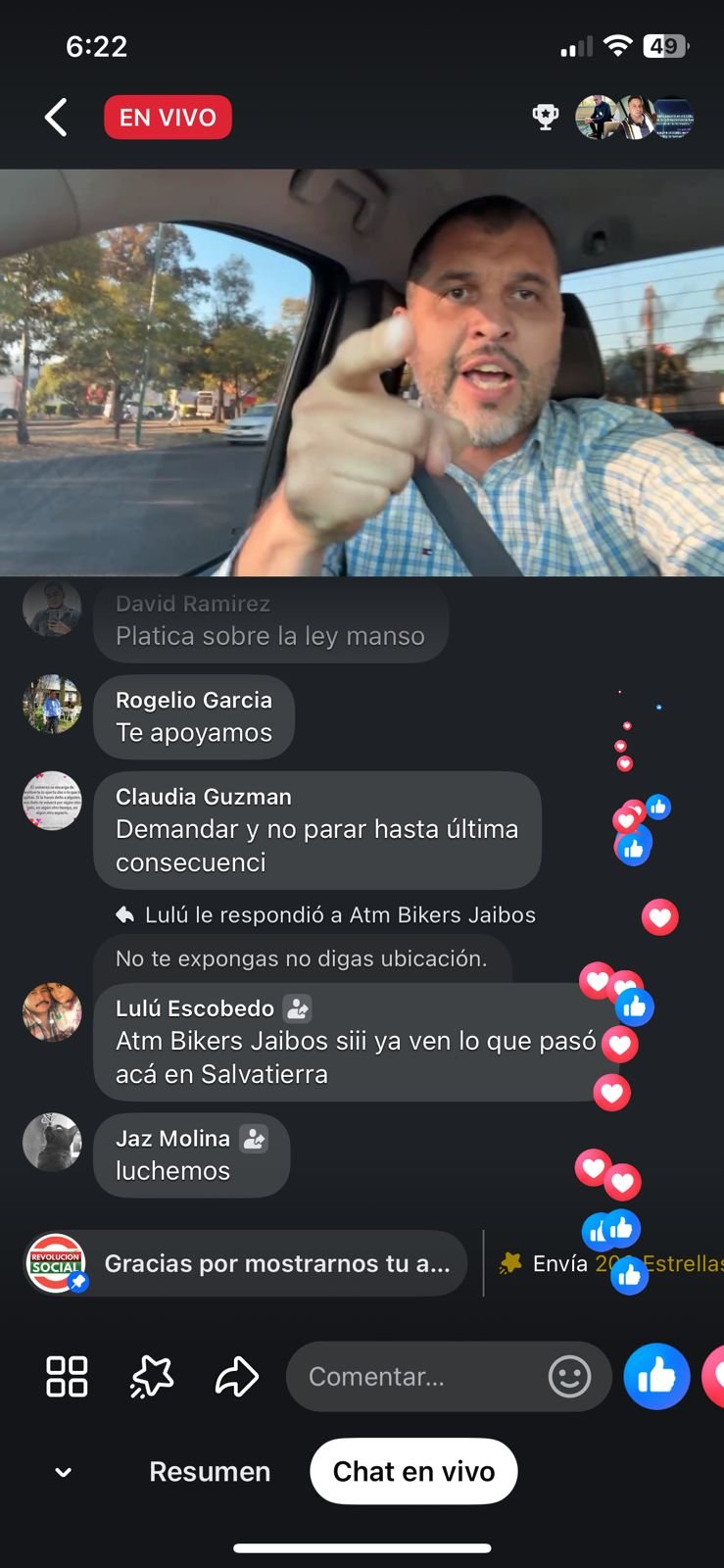Image resolution: width=724 pixels, height=1568 pixels.
Task: Open the emoji picker in comment box
Action: [569, 1377]
